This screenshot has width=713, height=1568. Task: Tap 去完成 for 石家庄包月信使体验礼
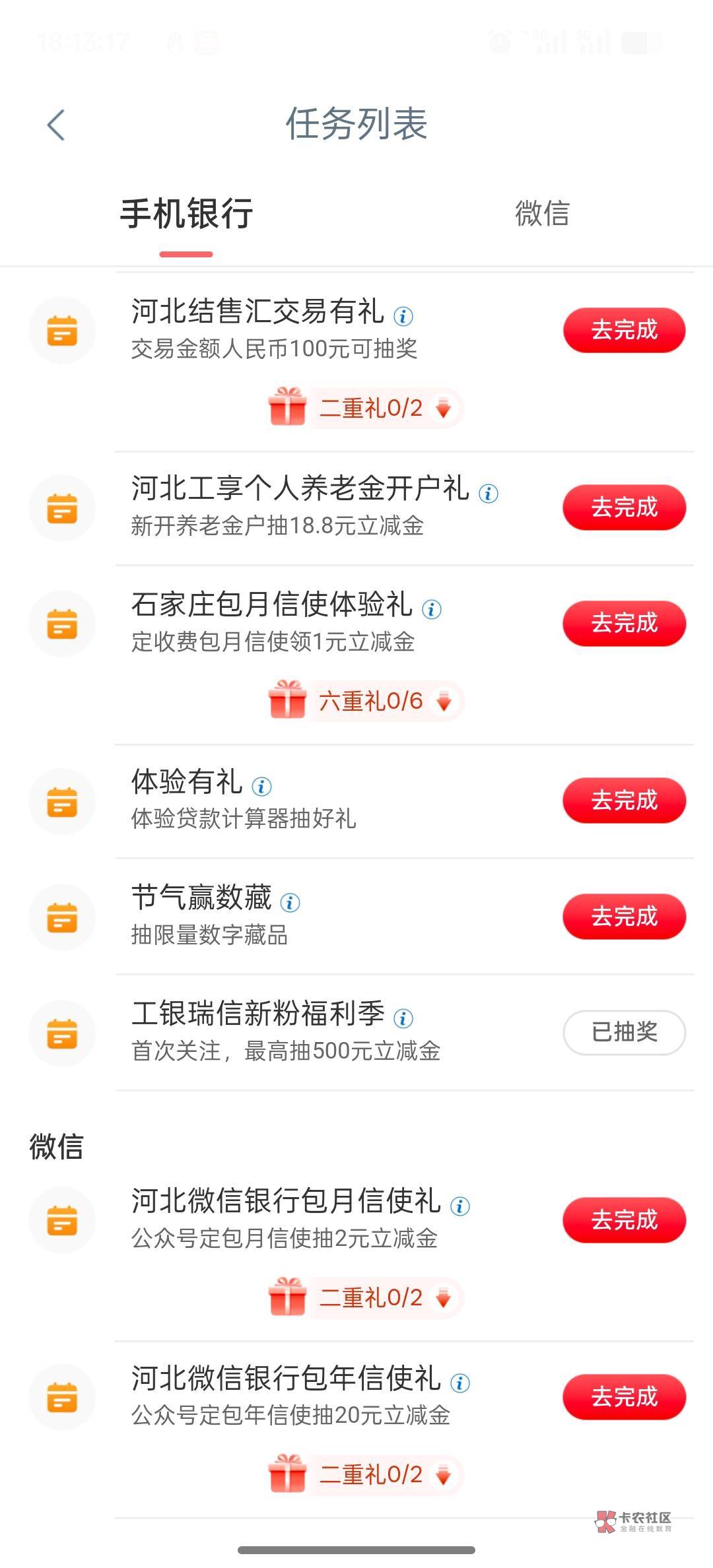coord(624,623)
